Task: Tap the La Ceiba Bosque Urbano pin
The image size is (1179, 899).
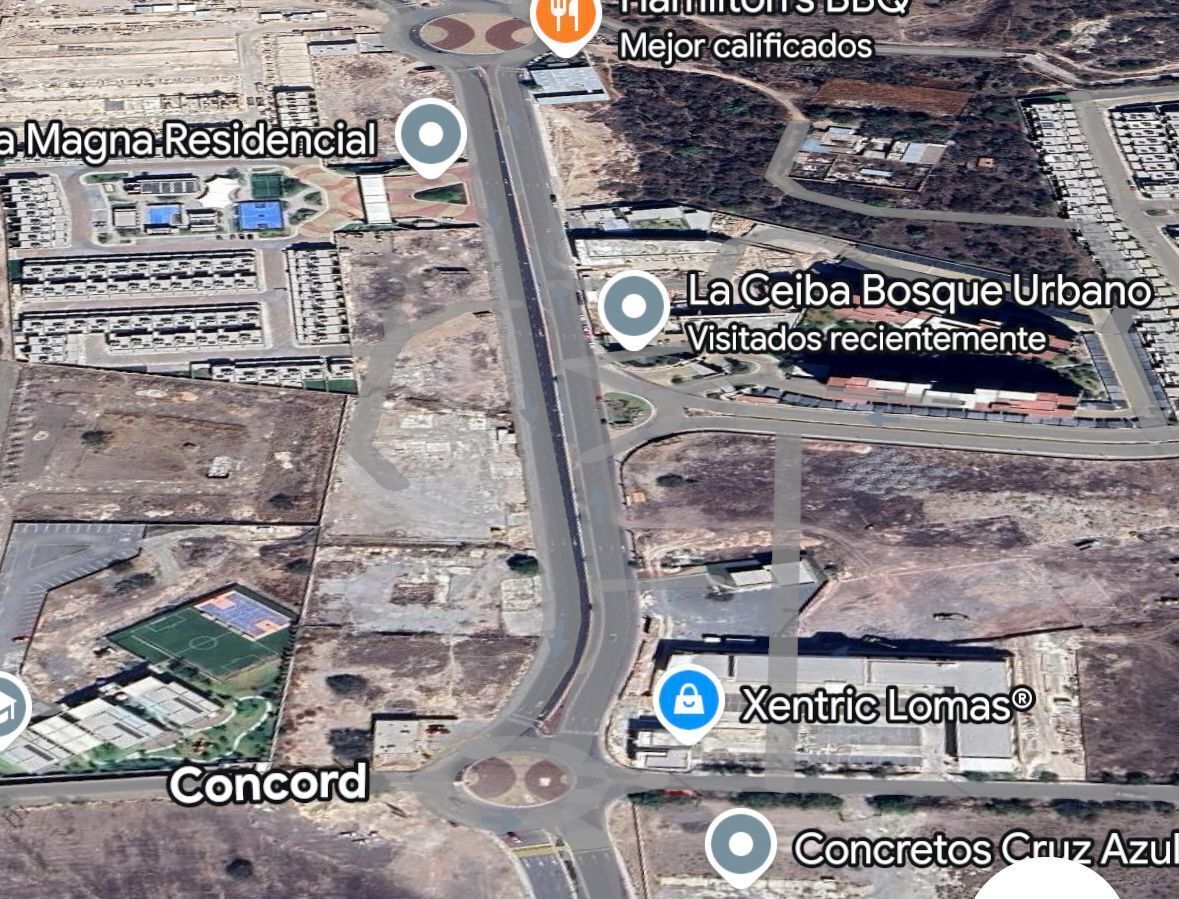Action: click(x=634, y=308)
